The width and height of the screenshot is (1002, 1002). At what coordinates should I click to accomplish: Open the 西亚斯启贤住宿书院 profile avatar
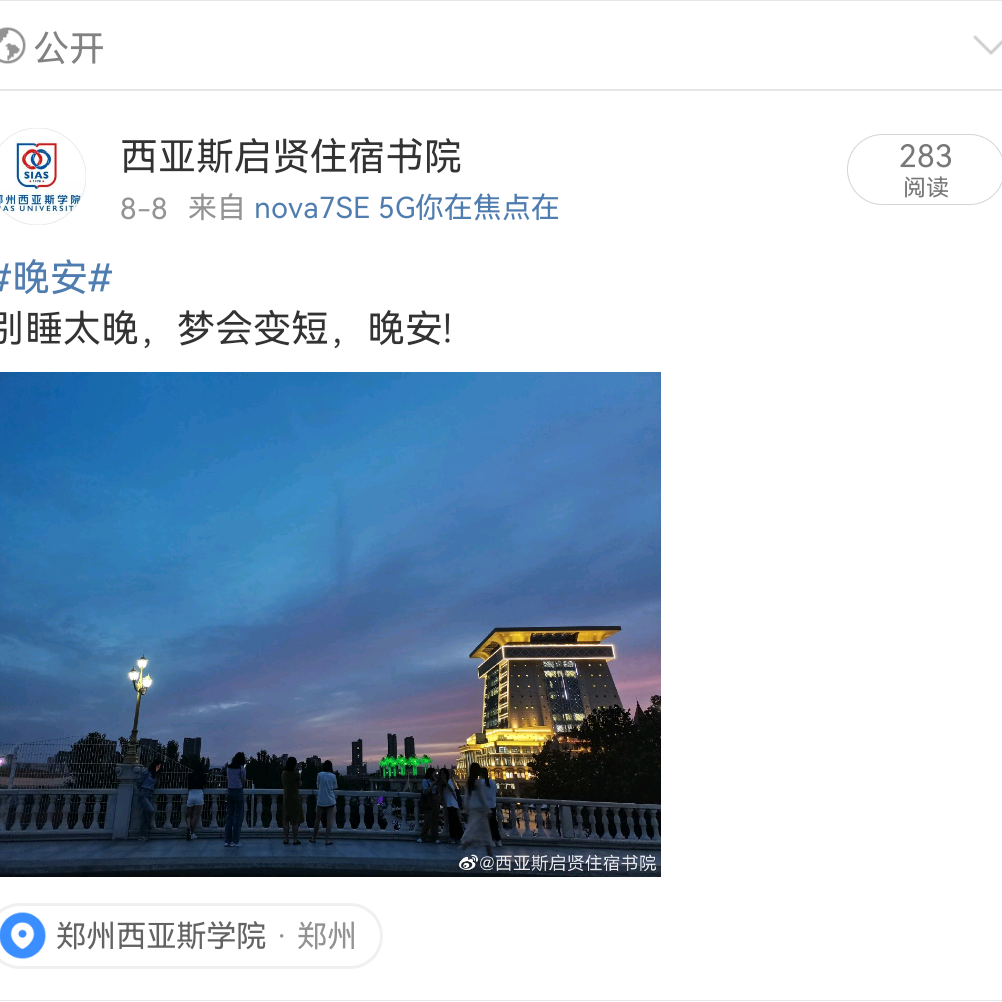(40, 176)
